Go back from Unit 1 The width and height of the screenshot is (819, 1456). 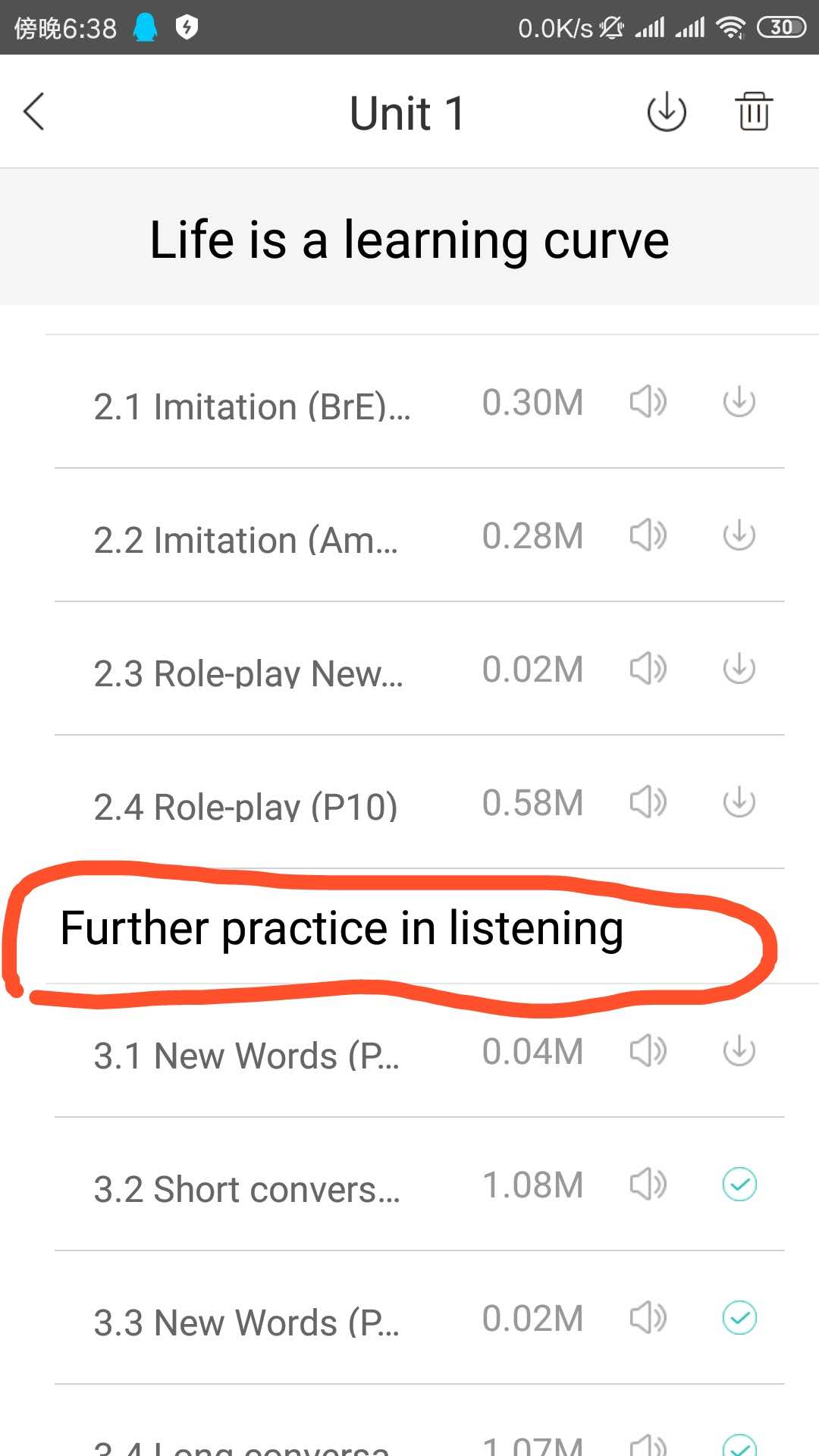(x=34, y=112)
